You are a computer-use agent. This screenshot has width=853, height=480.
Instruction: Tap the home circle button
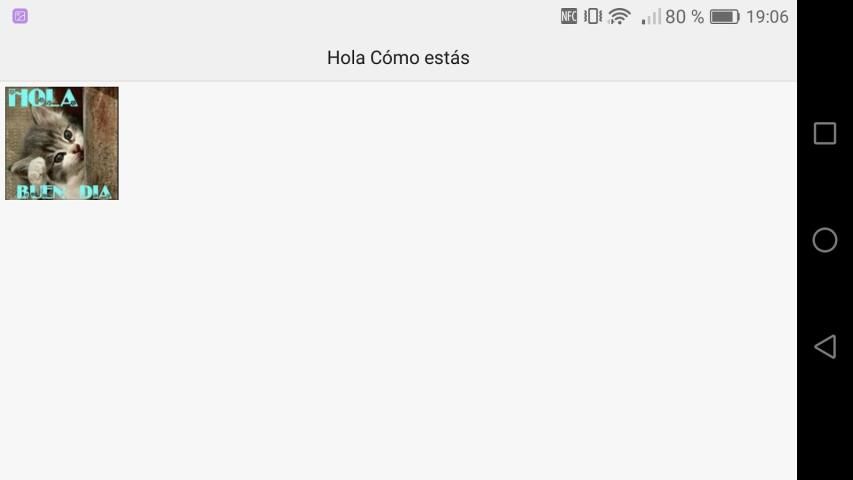tap(825, 240)
